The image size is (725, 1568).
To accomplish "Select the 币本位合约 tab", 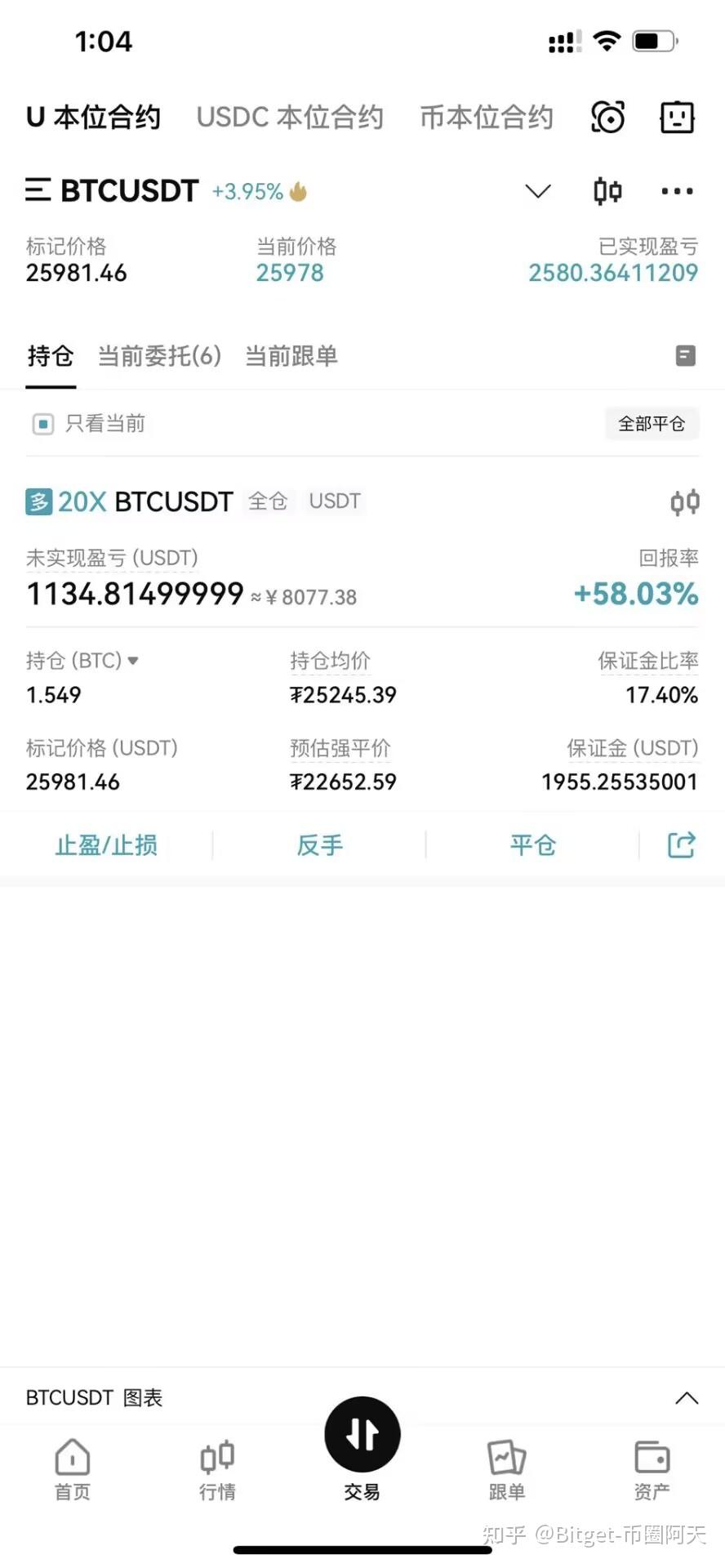I will tap(486, 117).
